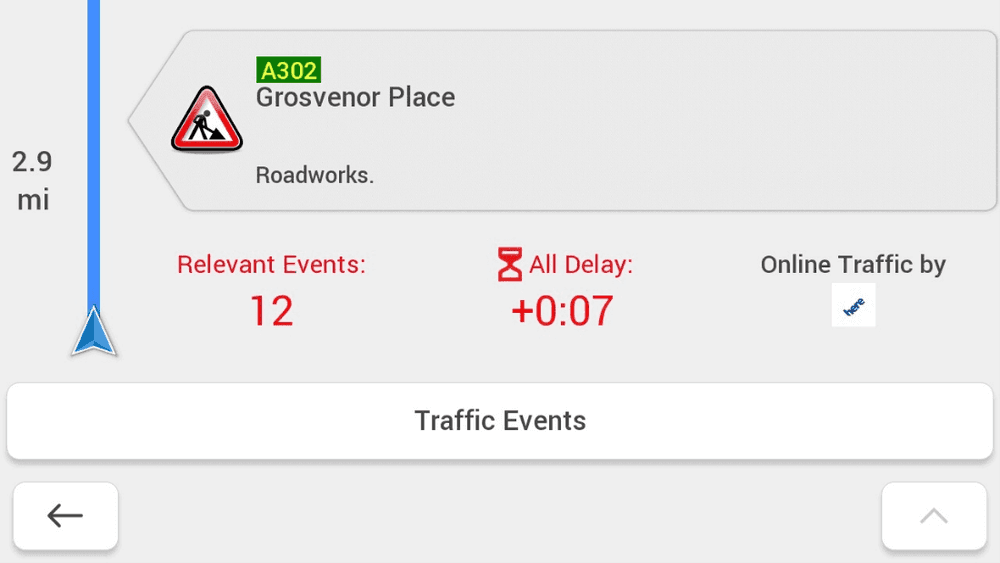
Task: Open the Traffic Events list
Action: coord(500,421)
